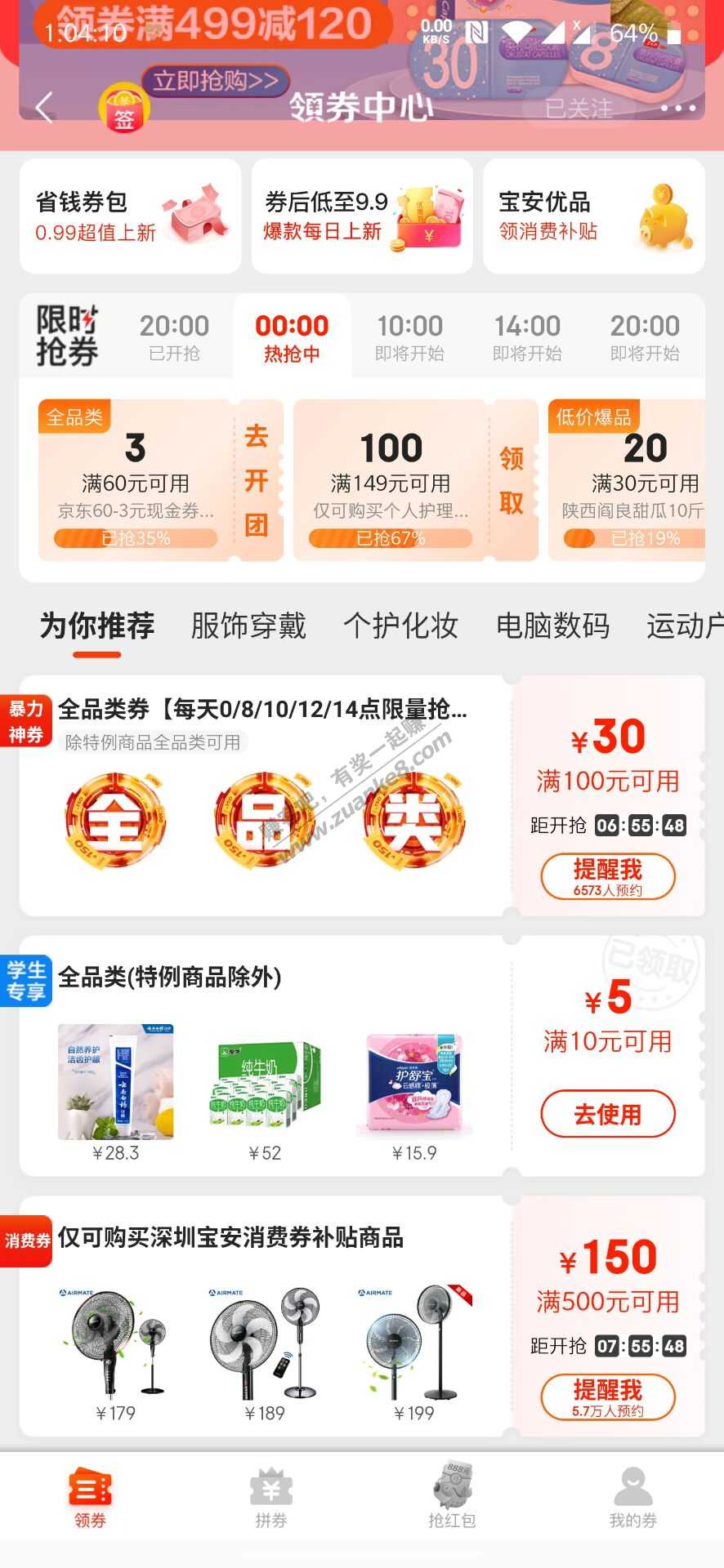Tap 去使用 on the ¥5 coupon
This screenshot has height=1568, width=724.
pos(608,1113)
